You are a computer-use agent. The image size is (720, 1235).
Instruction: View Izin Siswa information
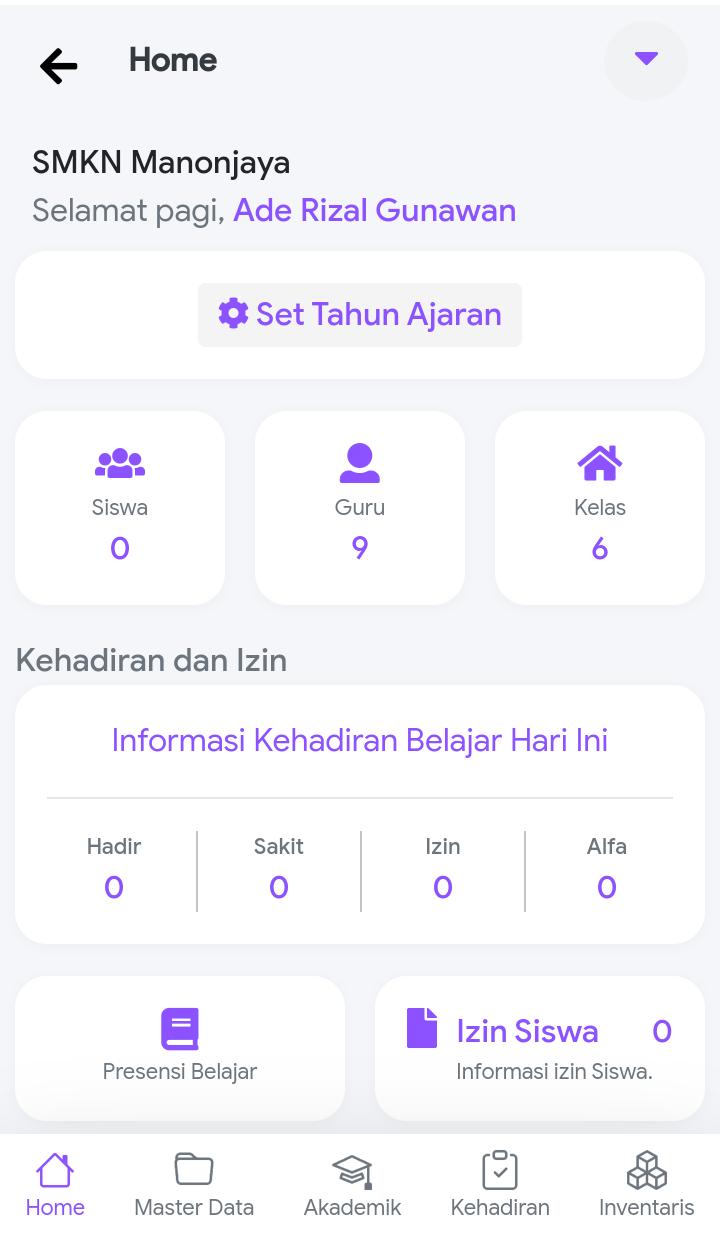point(540,1047)
